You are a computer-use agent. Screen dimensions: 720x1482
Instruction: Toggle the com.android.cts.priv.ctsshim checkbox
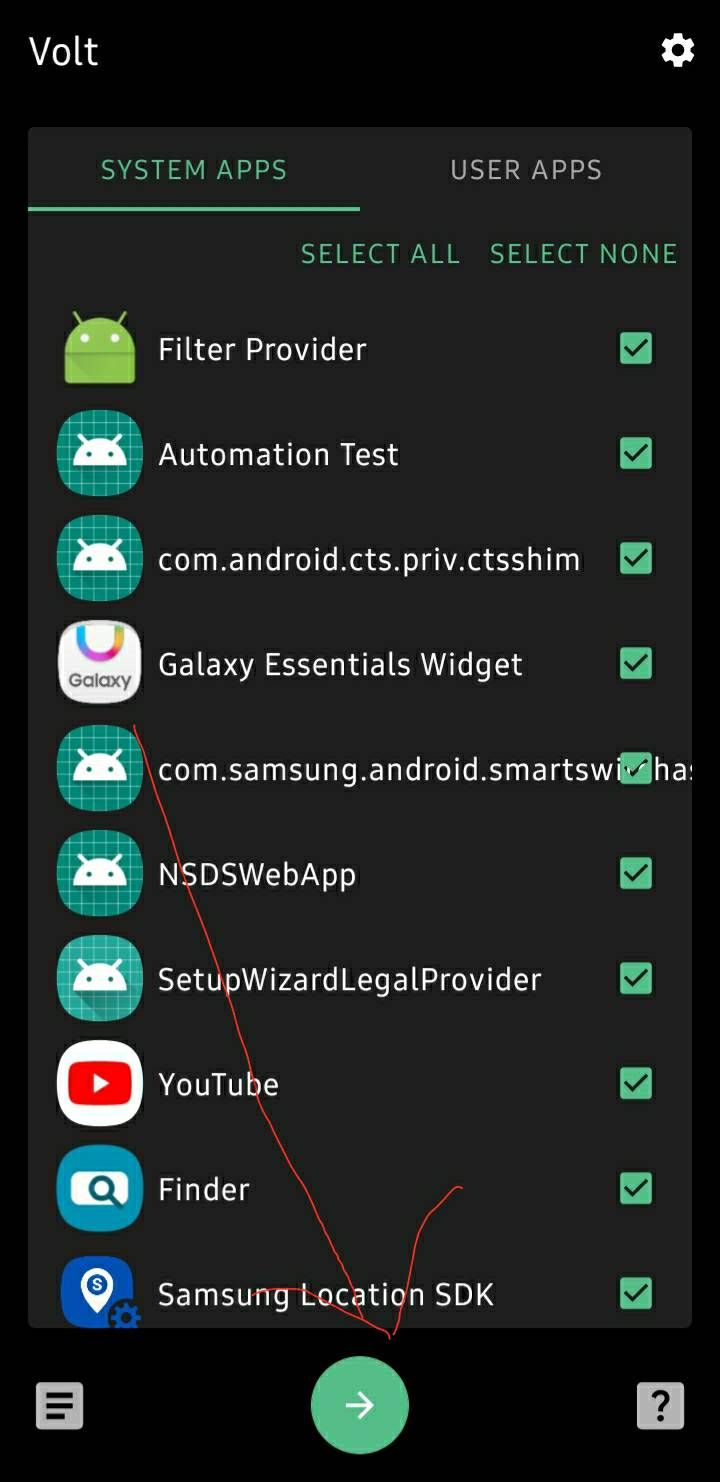point(636,558)
